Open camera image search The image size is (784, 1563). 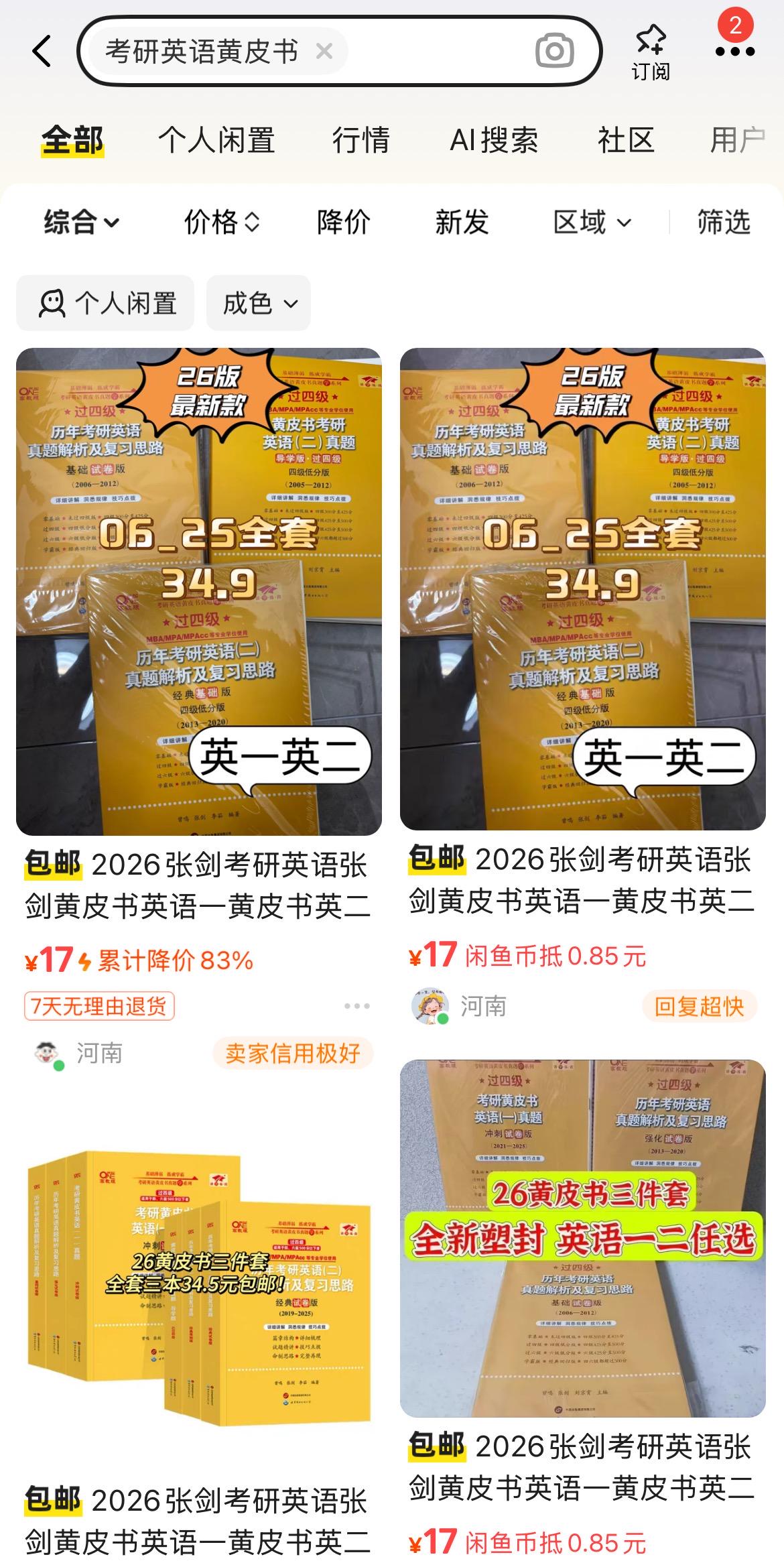554,51
